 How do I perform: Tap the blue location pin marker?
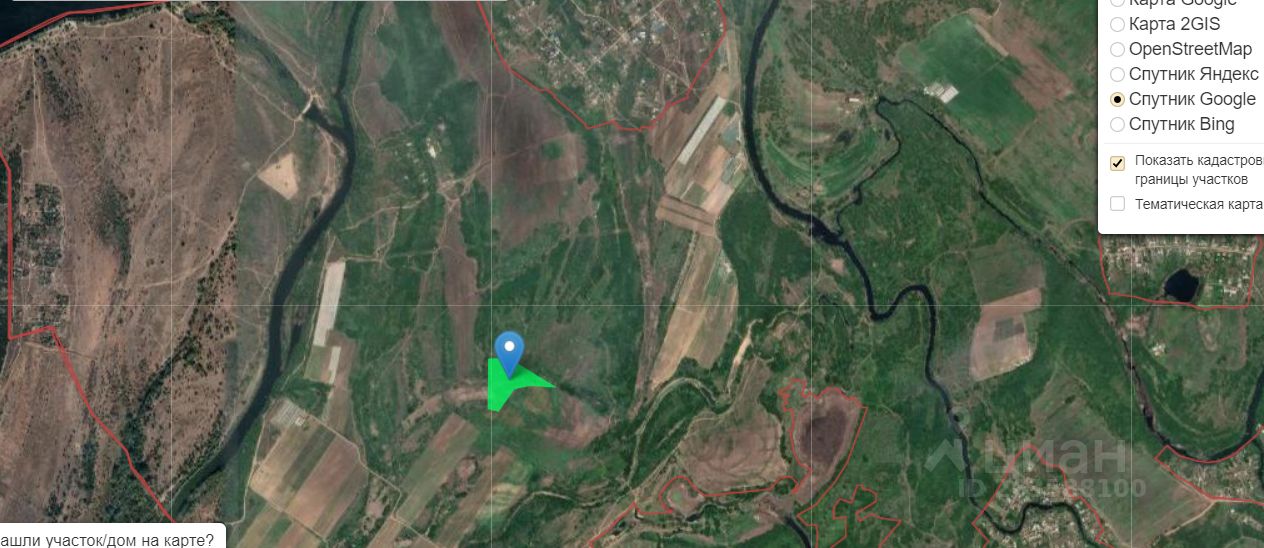coord(510,352)
